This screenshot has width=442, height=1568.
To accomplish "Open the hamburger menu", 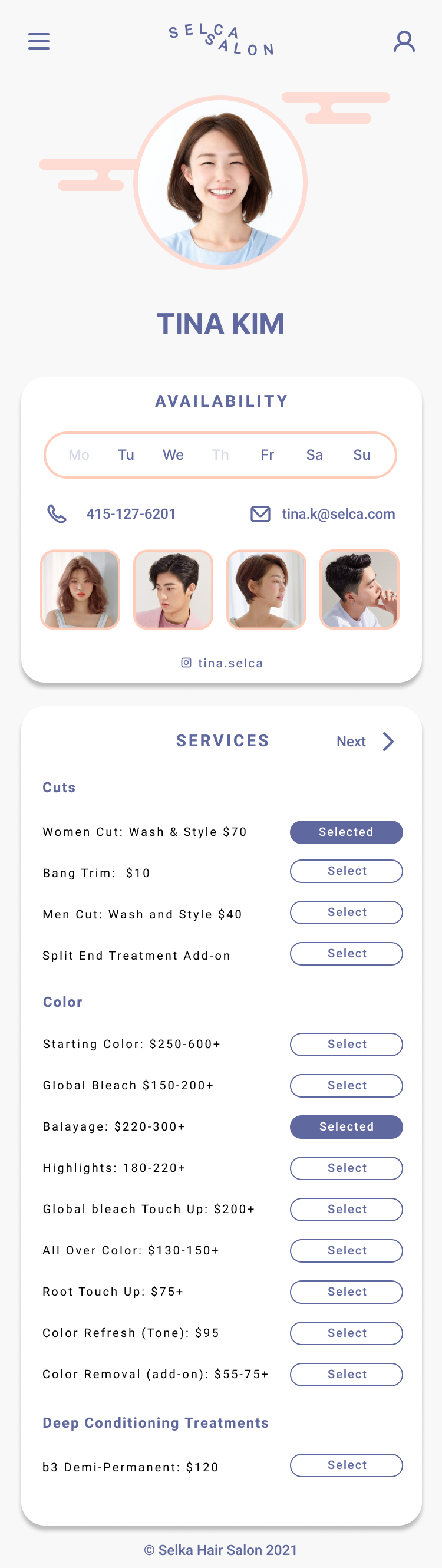I will (39, 41).
